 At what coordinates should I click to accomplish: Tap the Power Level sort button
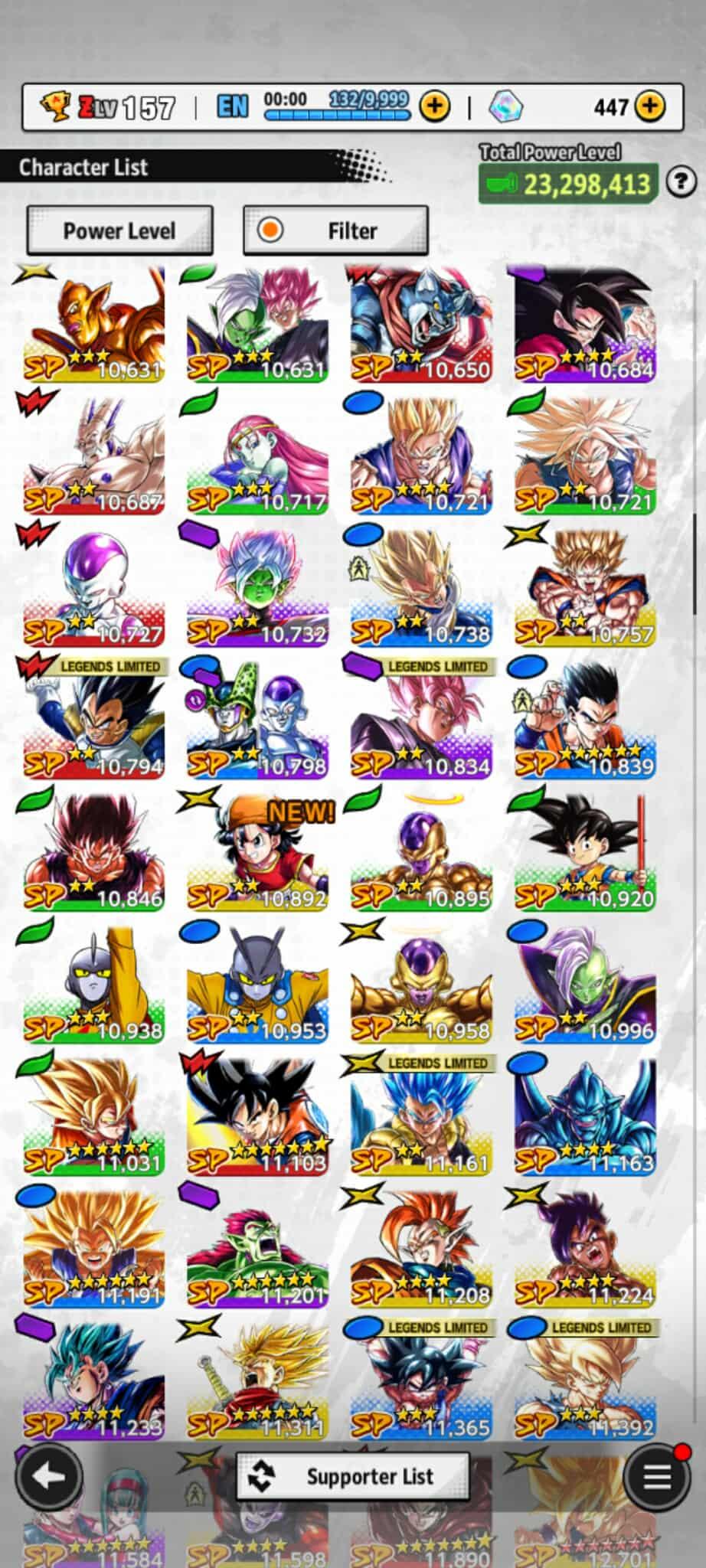[x=119, y=230]
